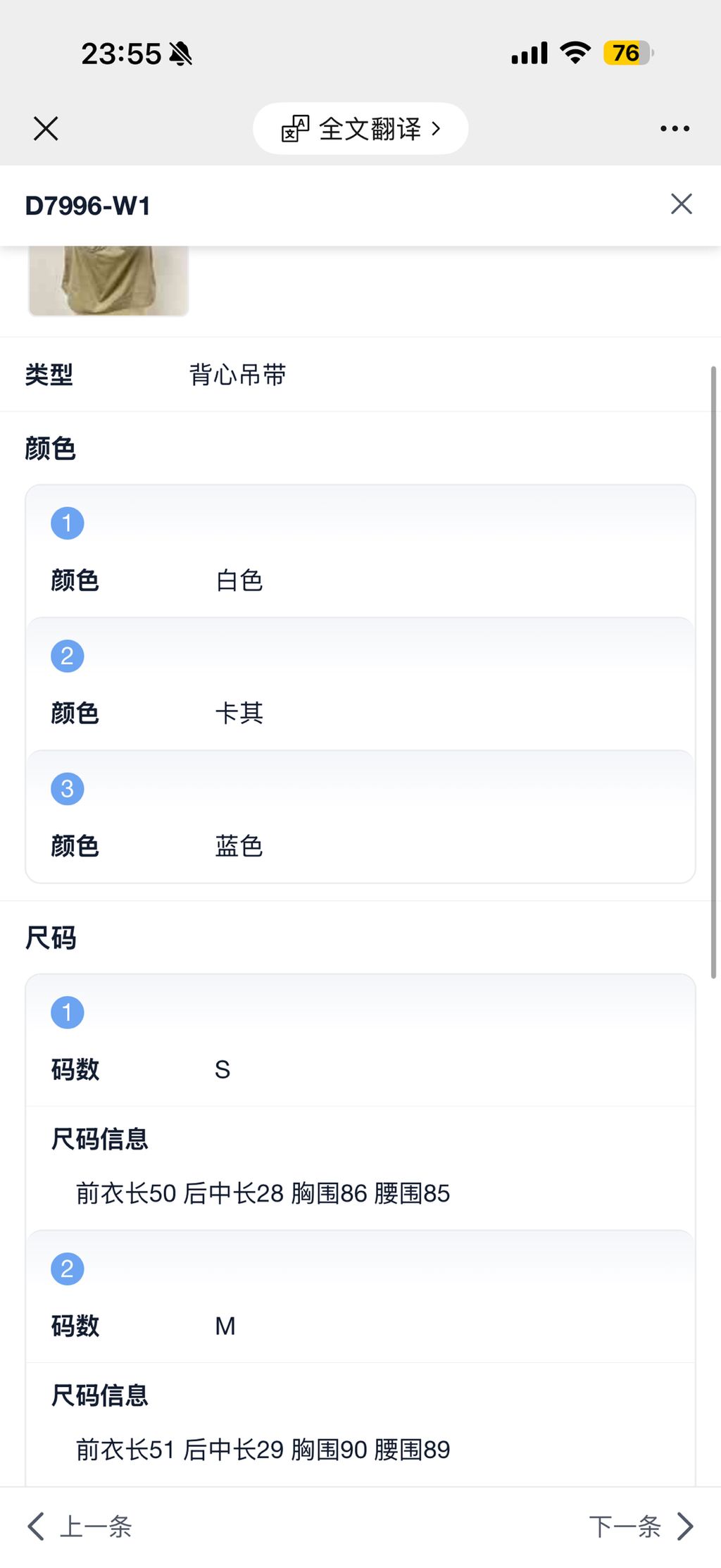Tap the size S row under 尺码
Image resolution: width=721 pixels, height=1568 pixels.
click(x=222, y=1069)
